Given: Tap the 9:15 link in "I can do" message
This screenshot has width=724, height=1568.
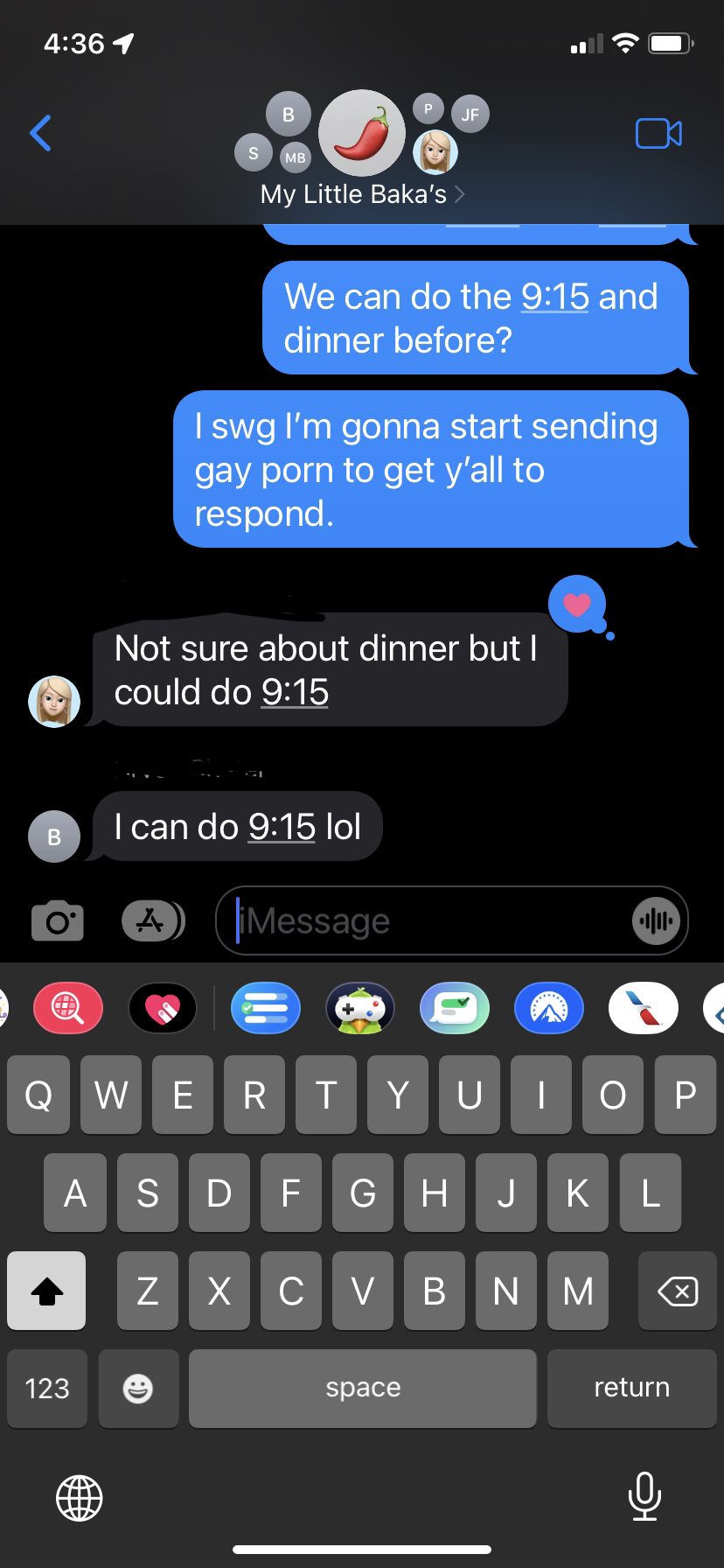Looking at the screenshot, I should pyautogui.click(x=282, y=827).
